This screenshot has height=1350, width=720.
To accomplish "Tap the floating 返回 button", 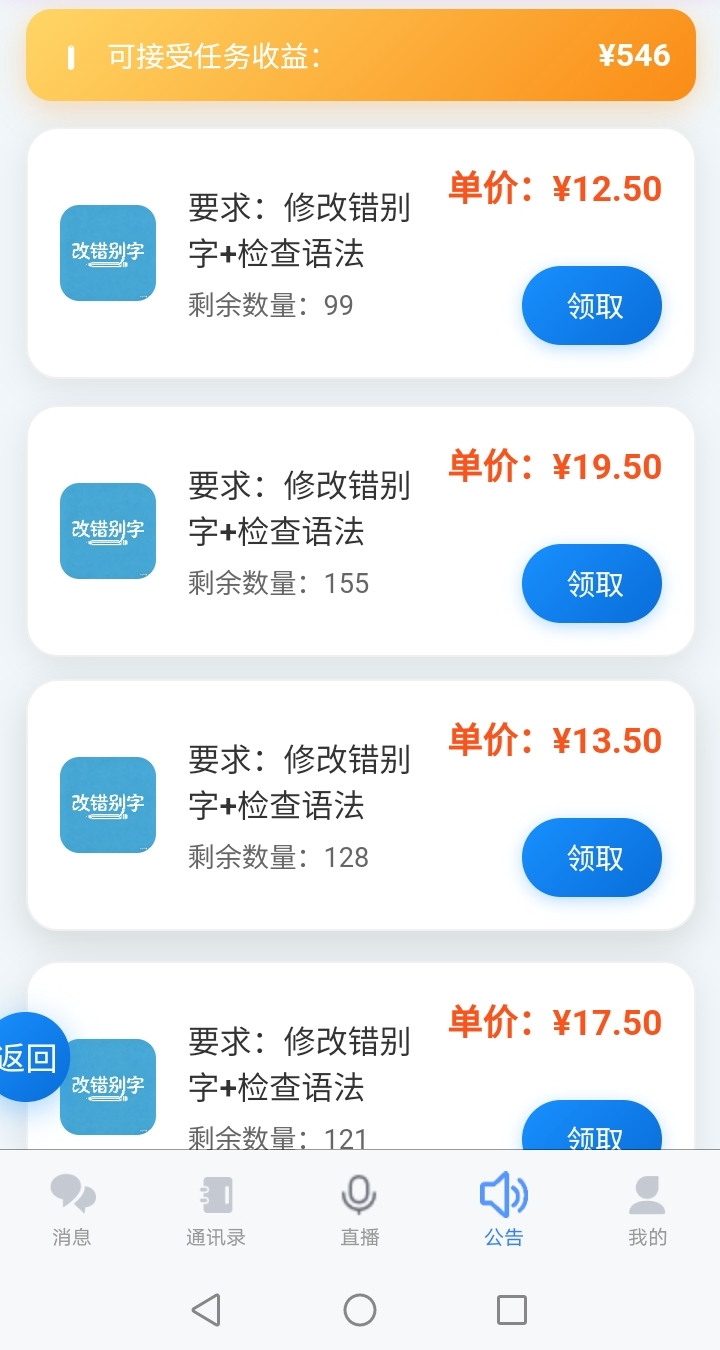I will [30, 1057].
